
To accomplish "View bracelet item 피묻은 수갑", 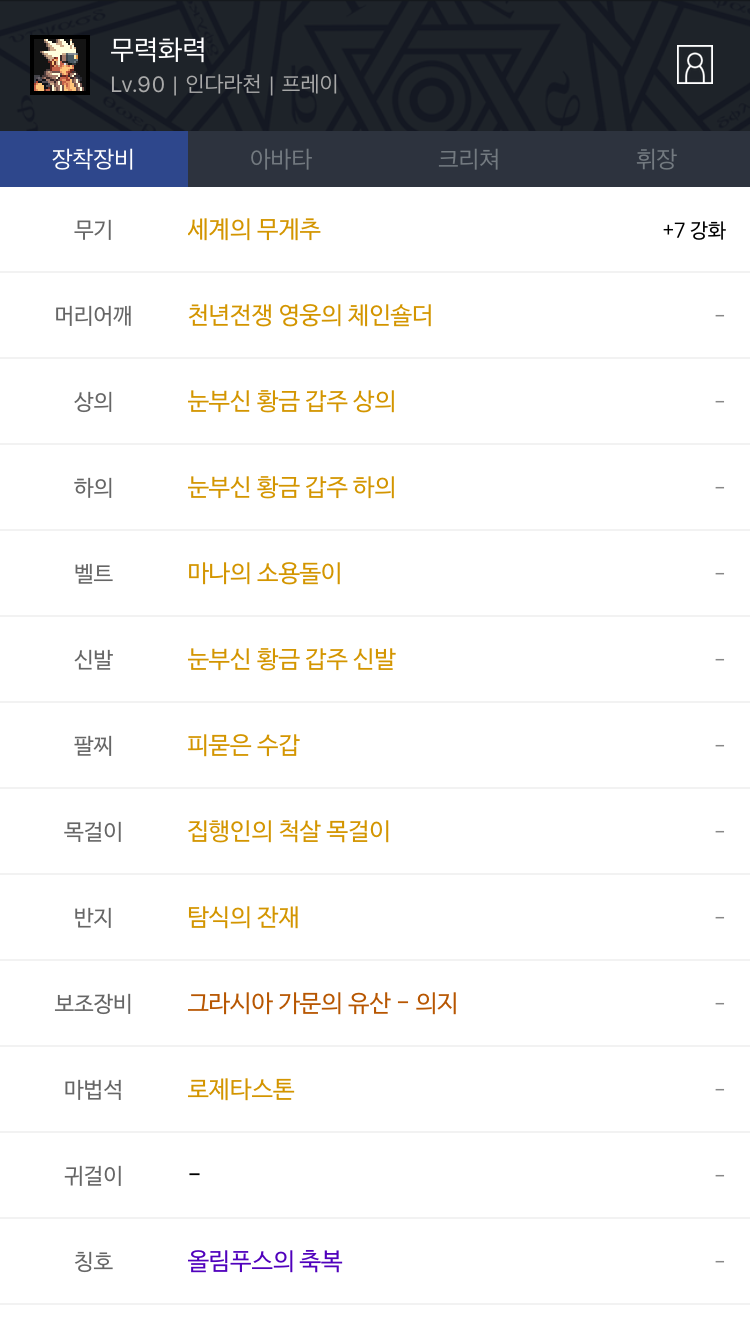I will click(243, 745).
